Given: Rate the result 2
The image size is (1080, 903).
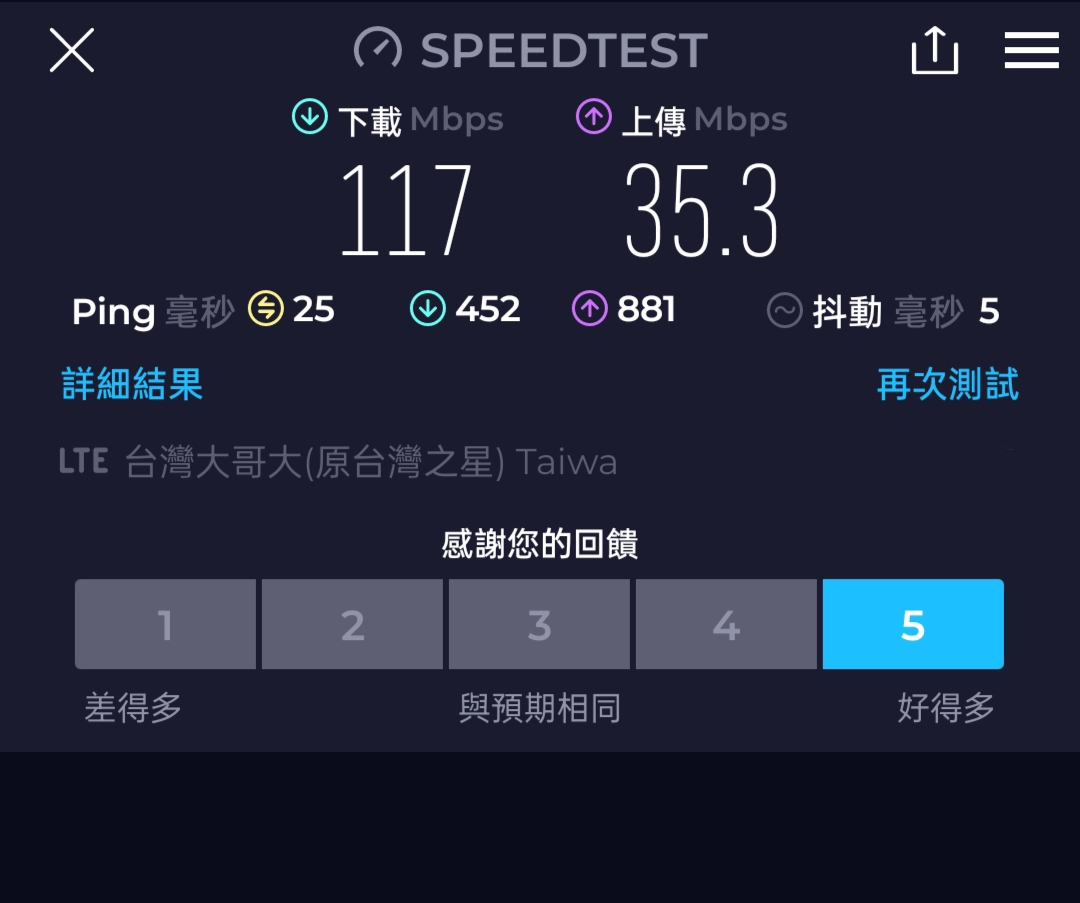Looking at the screenshot, I should tap(352, 625).
